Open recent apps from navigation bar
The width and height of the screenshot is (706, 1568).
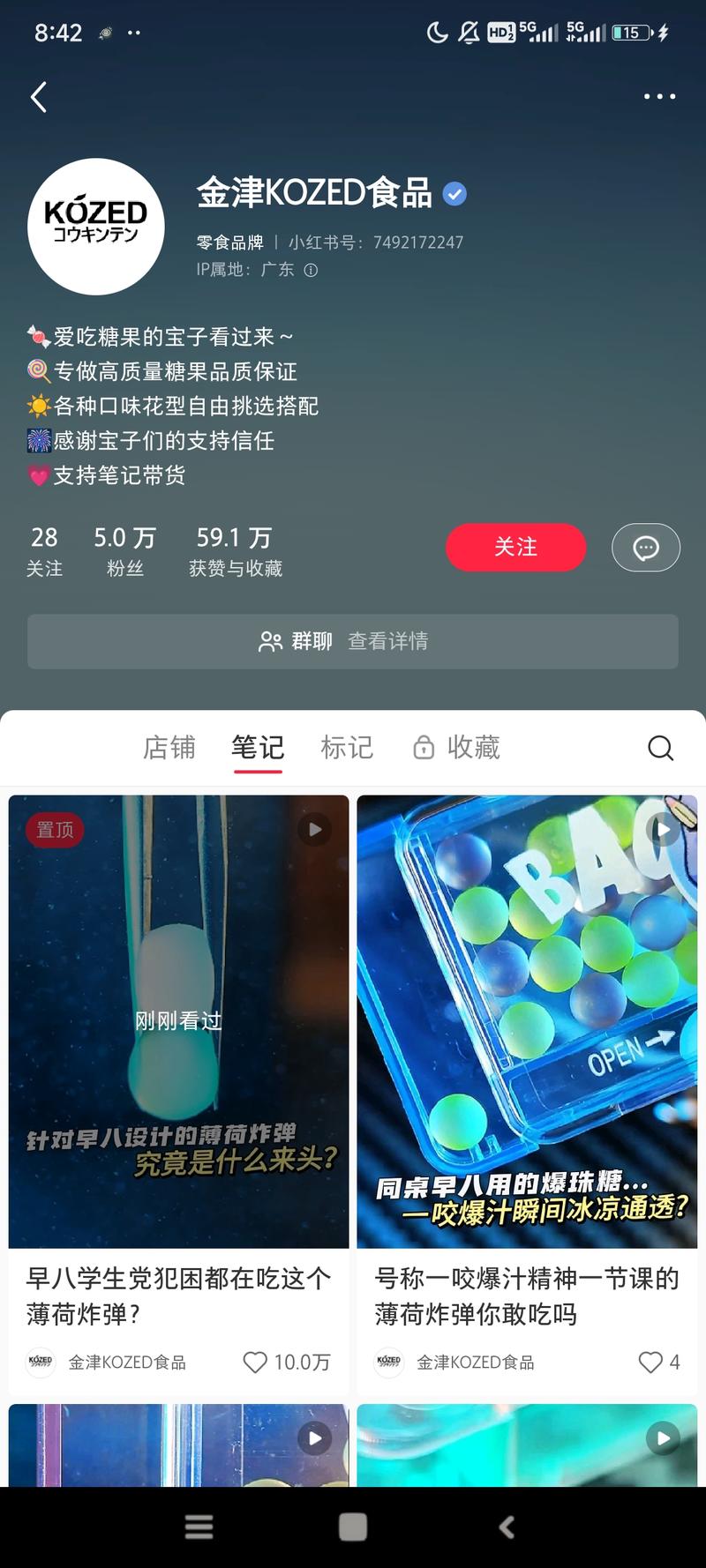[x=199, y=1527]
